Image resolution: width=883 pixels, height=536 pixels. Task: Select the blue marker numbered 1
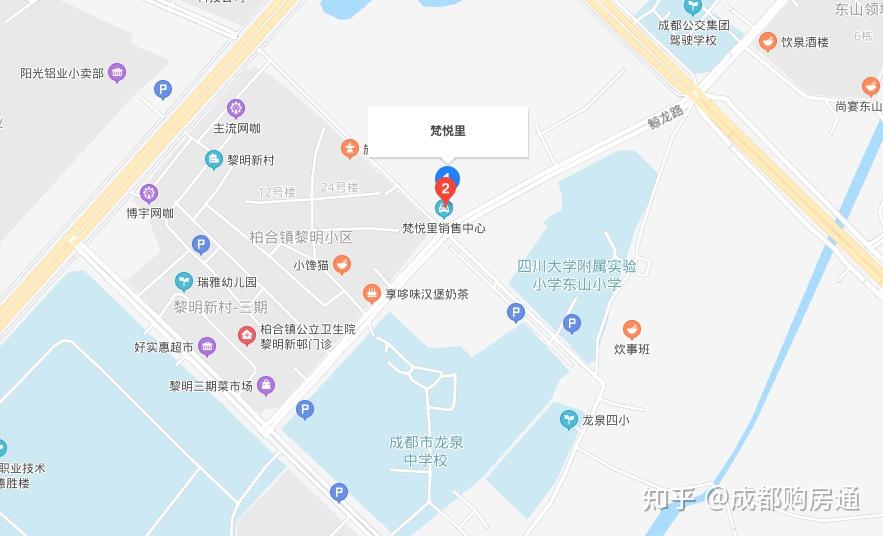(448, 177)
